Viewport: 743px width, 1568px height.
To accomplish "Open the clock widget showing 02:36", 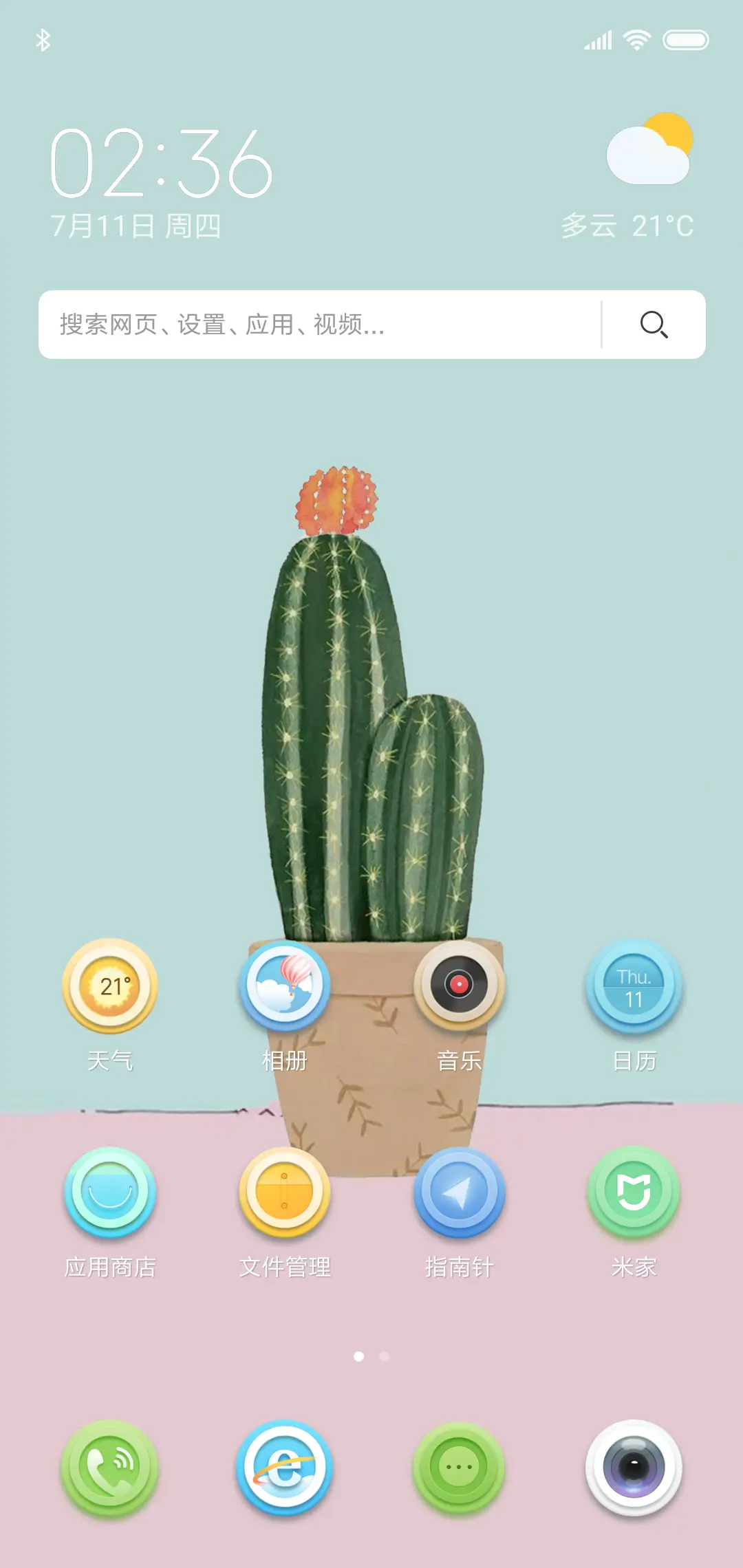I will [162, 165].
